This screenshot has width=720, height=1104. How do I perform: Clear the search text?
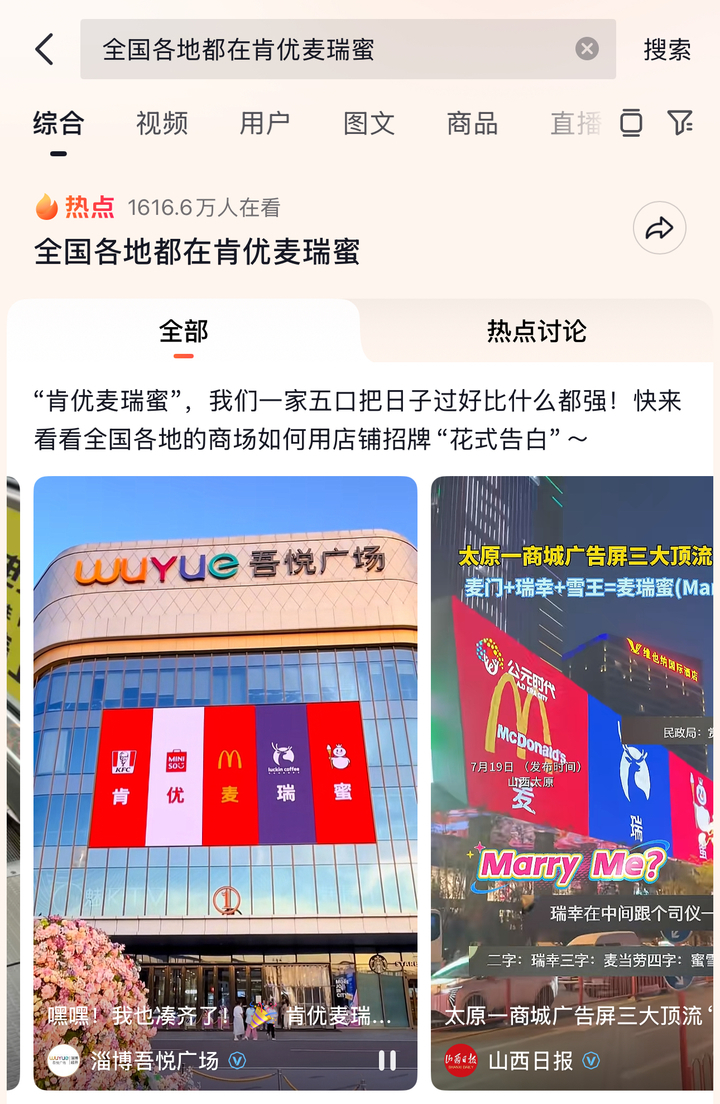(587, 49)
